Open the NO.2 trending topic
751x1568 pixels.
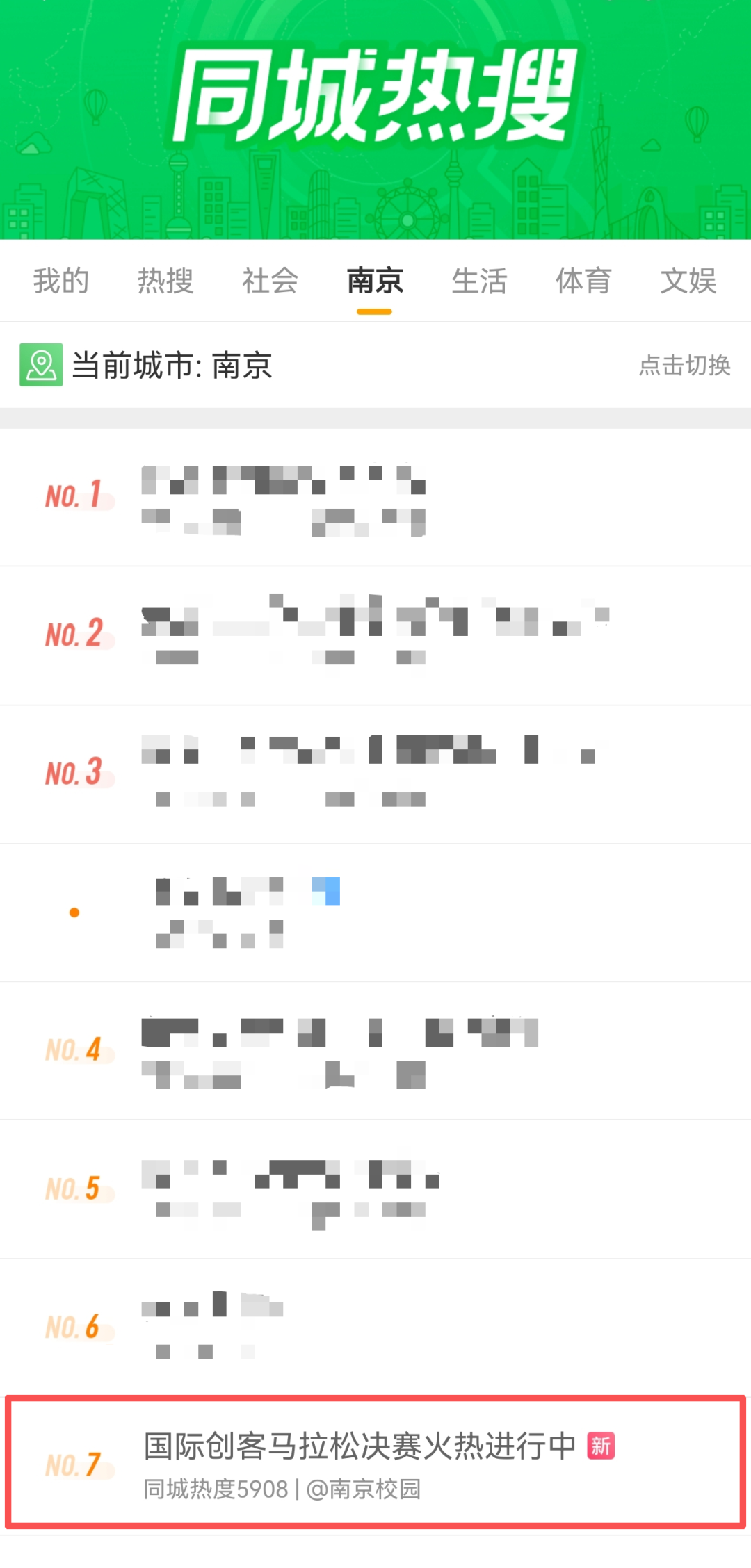click(x=375, y=635)
